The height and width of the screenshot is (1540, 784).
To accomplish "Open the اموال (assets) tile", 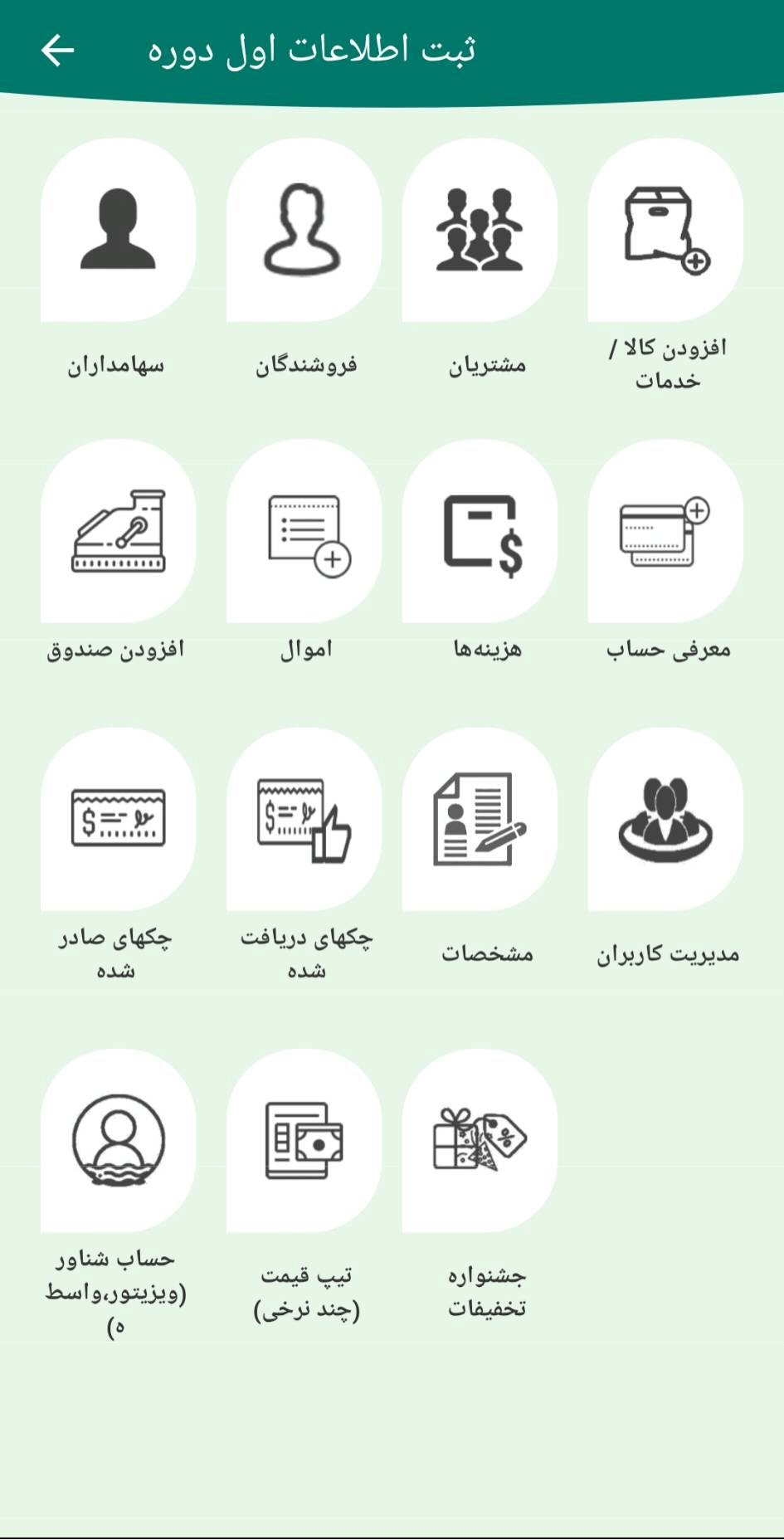I will [304, 532].
